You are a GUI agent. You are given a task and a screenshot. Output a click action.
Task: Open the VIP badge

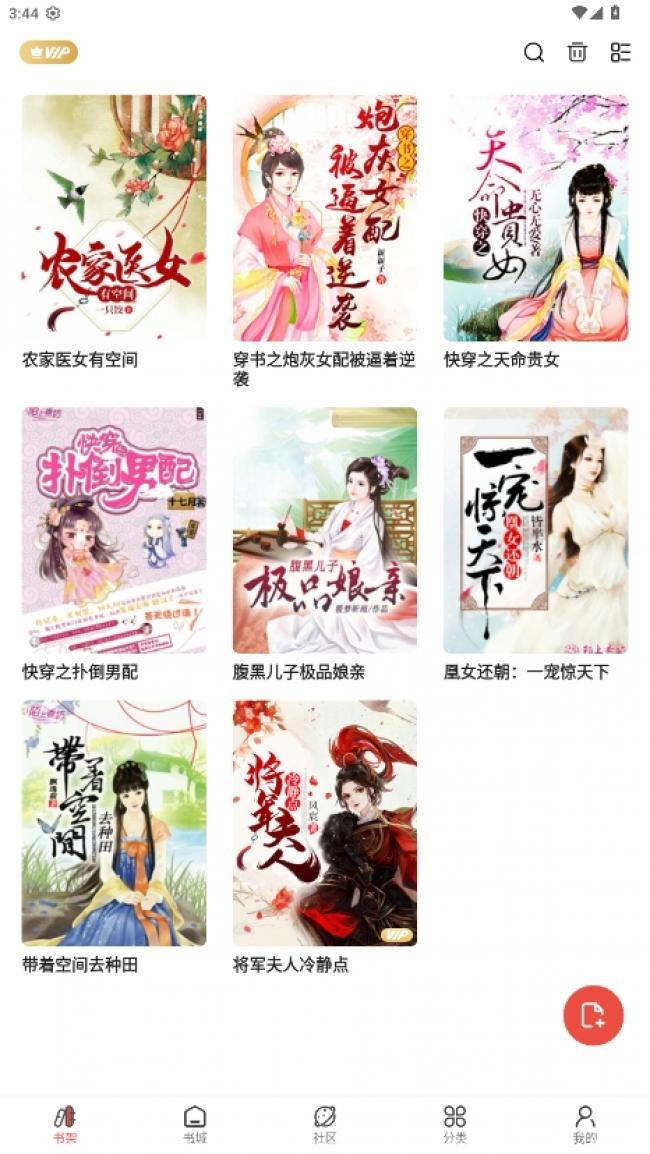48,53
